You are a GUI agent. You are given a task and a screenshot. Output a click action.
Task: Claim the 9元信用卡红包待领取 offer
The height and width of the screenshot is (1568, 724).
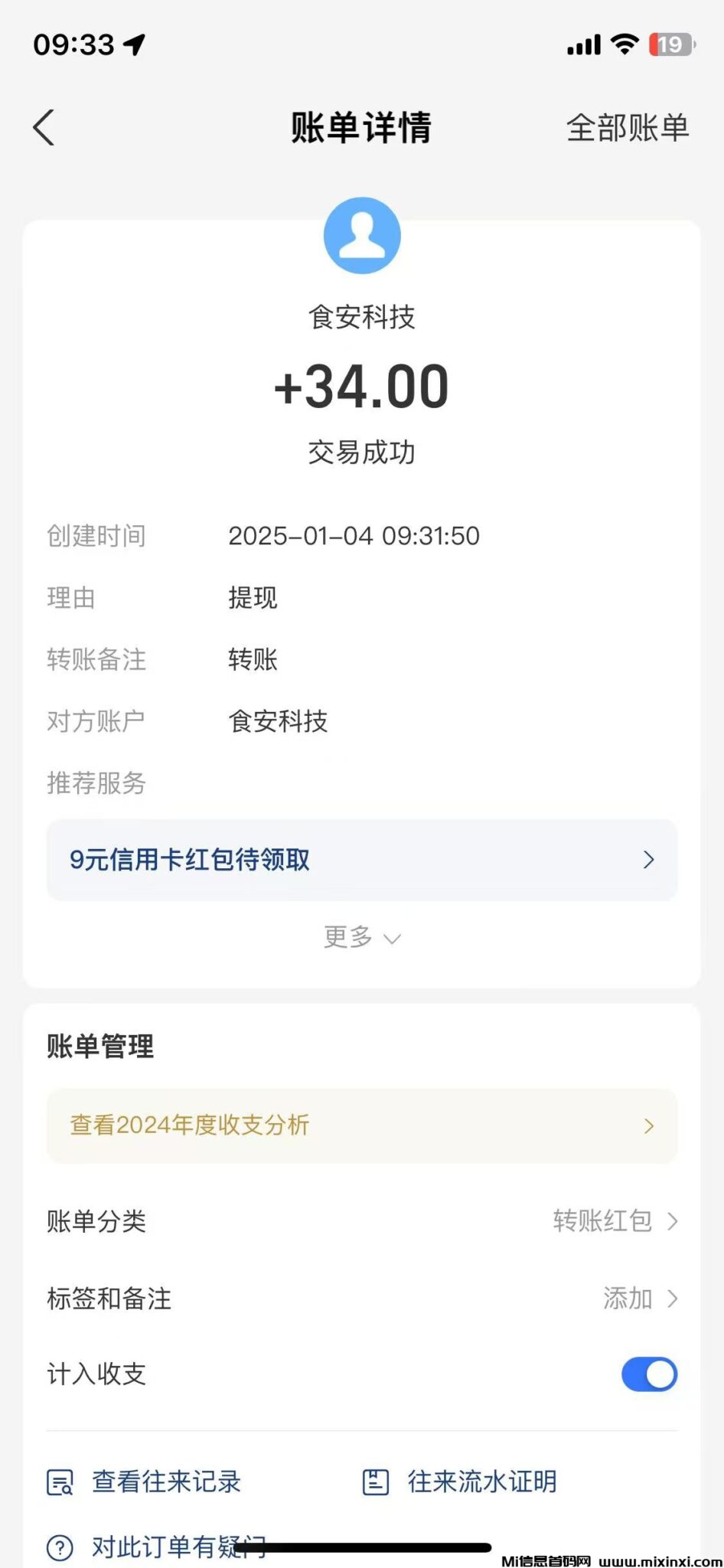tap(188, 861)
